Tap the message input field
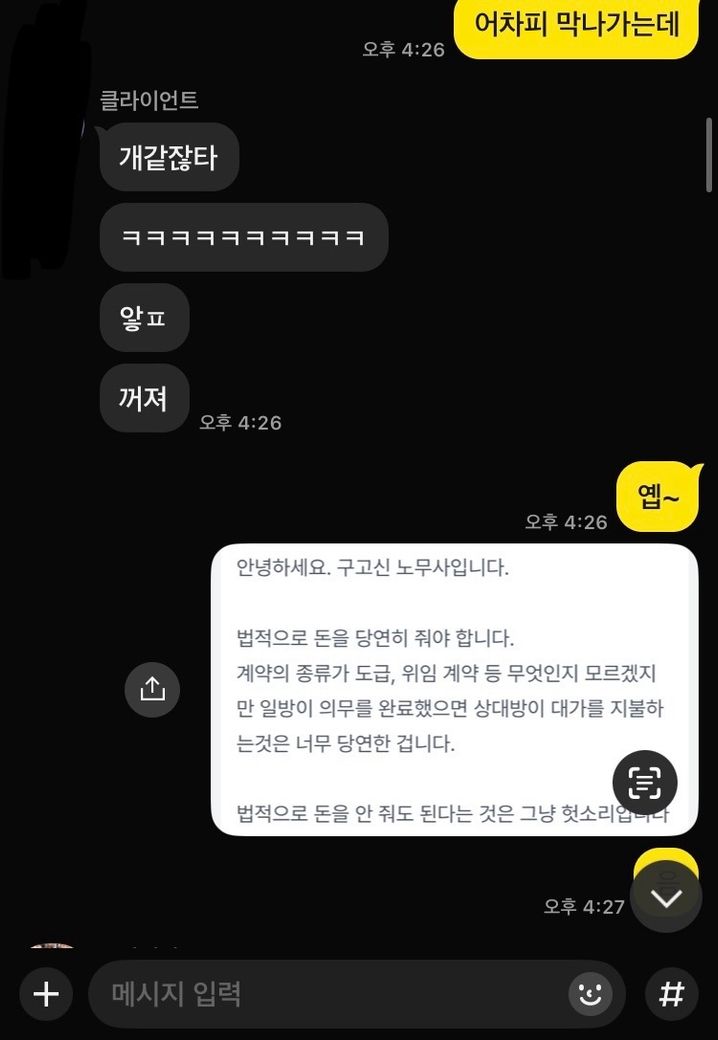This screenshot has width=718, height=1040. click(330, 994)
